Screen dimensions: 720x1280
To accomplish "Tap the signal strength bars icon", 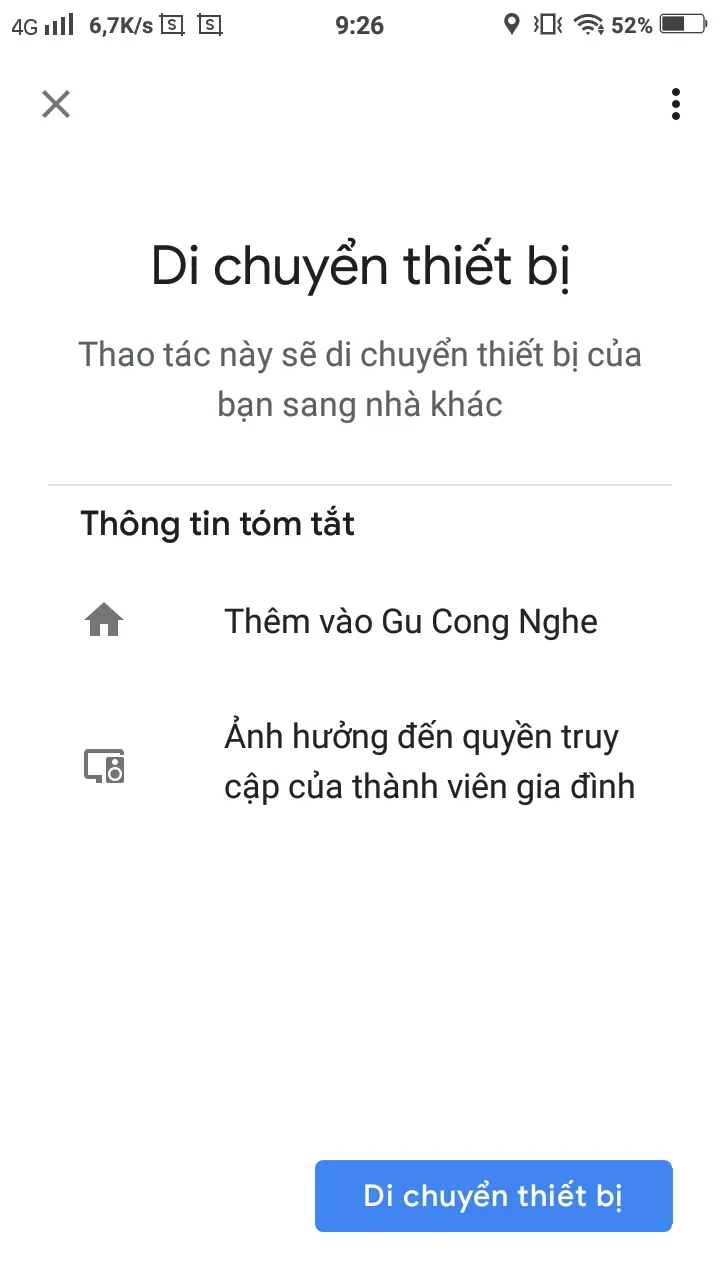I will click(58, 25).
